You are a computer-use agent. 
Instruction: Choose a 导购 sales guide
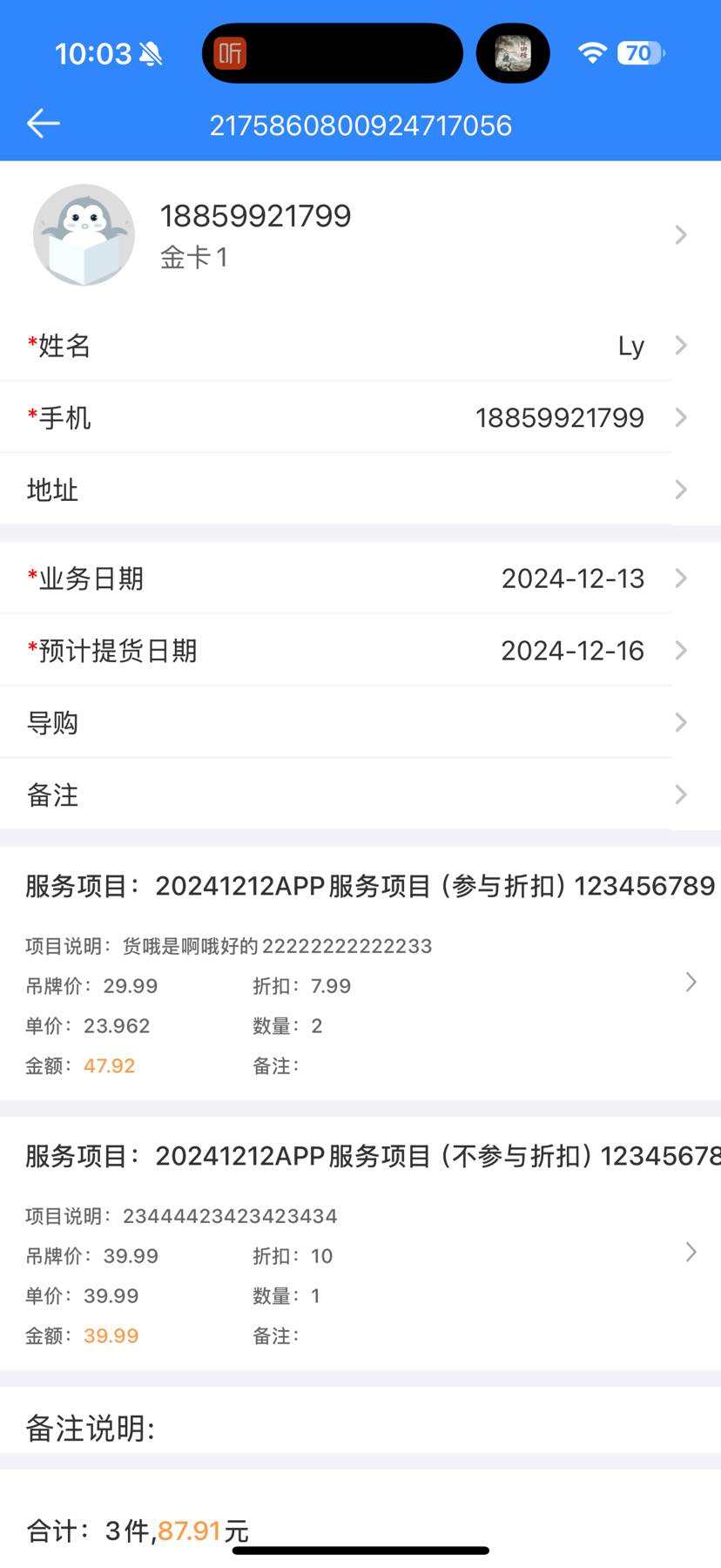[360, 723]
